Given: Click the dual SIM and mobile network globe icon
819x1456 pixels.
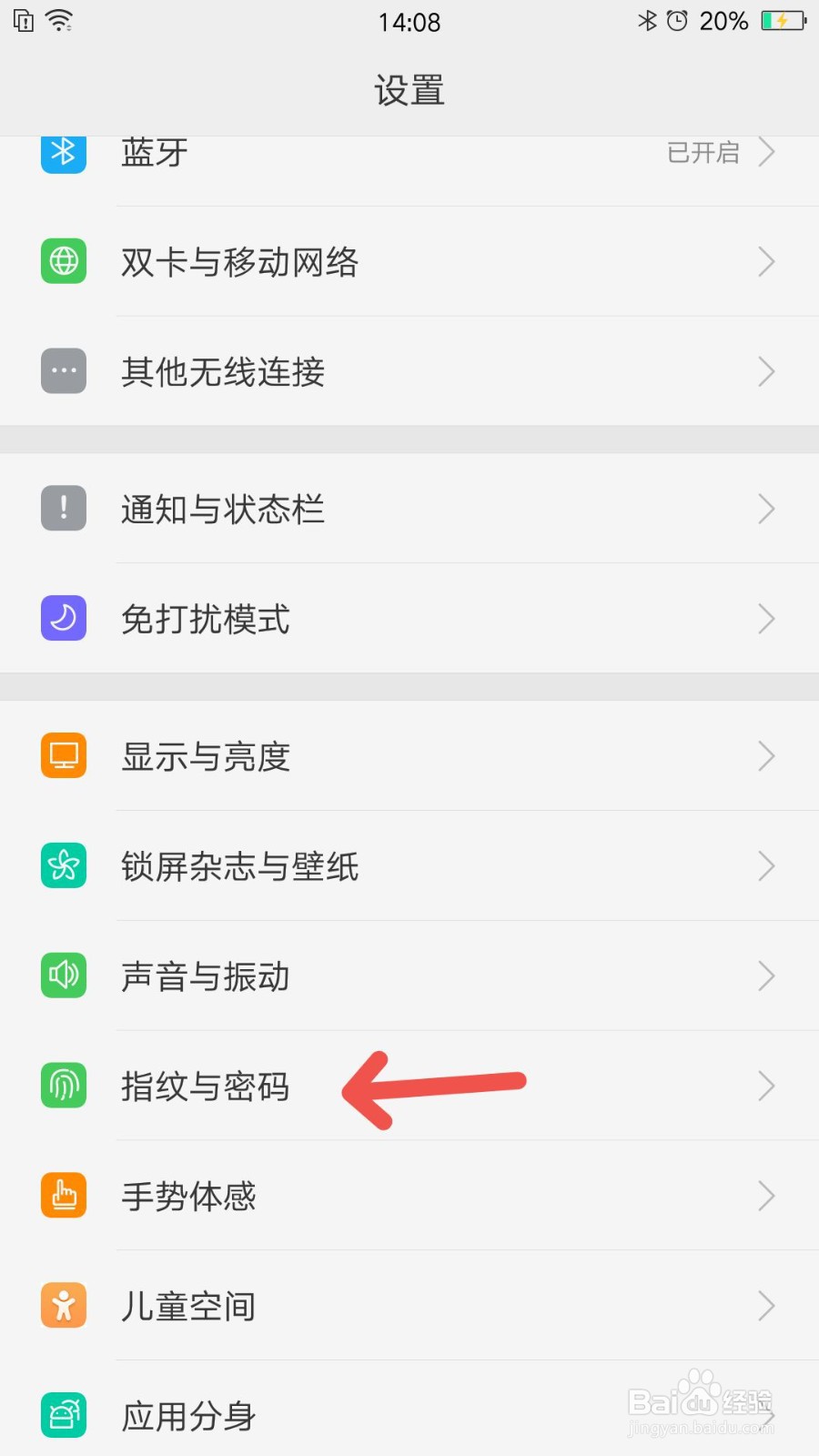Looking at the screenshot, I should (63, 262).
